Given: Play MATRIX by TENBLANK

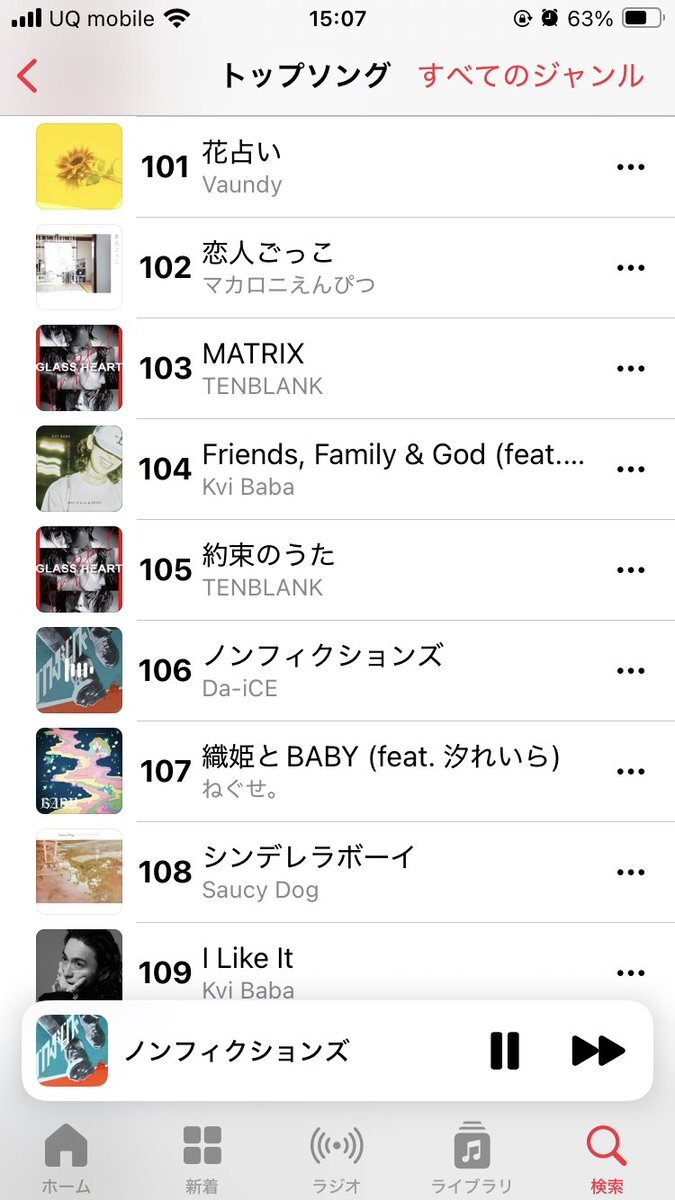Looking at the screenshot, I should (x=337, y=369).
